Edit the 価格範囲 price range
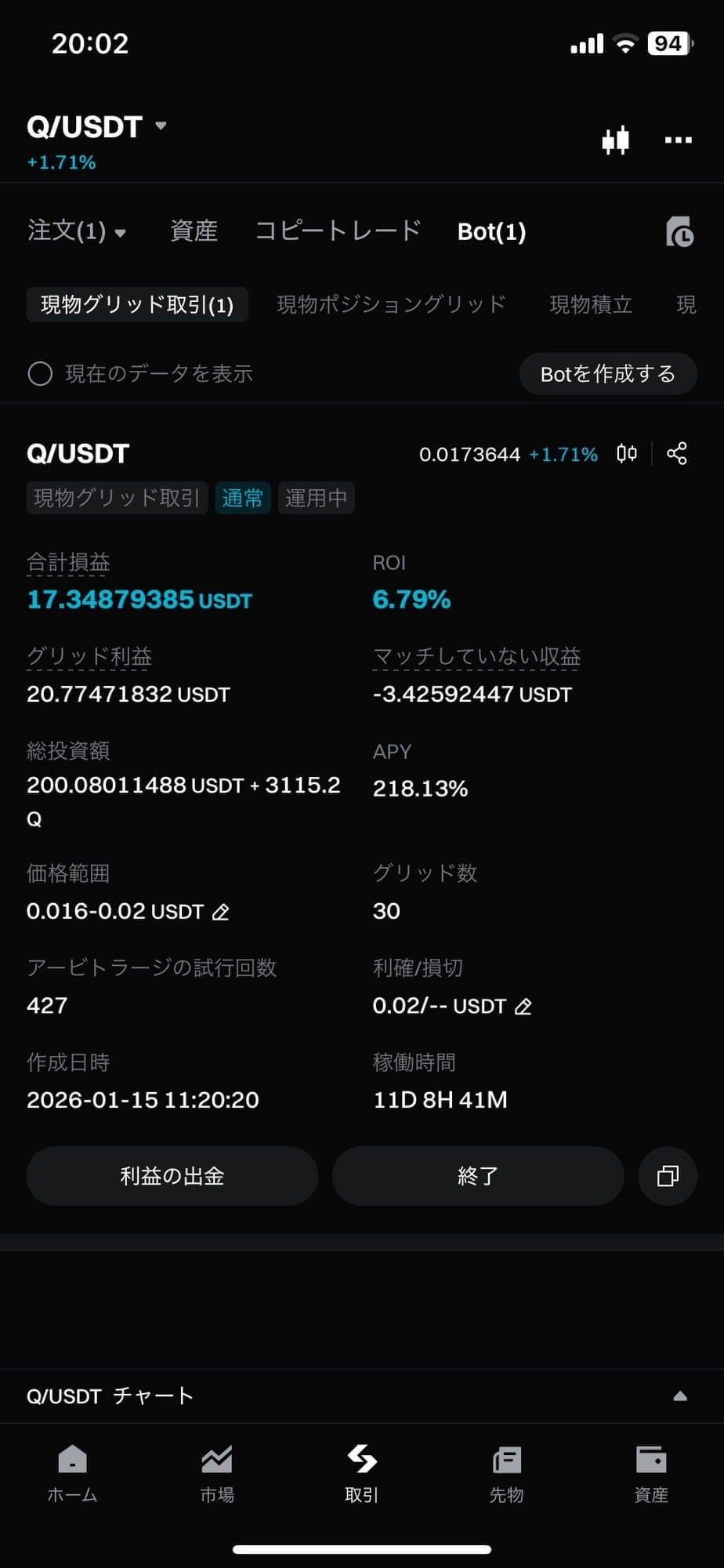Image resolution: width=724 pixels, height=1568 pixels. point(221,912)
